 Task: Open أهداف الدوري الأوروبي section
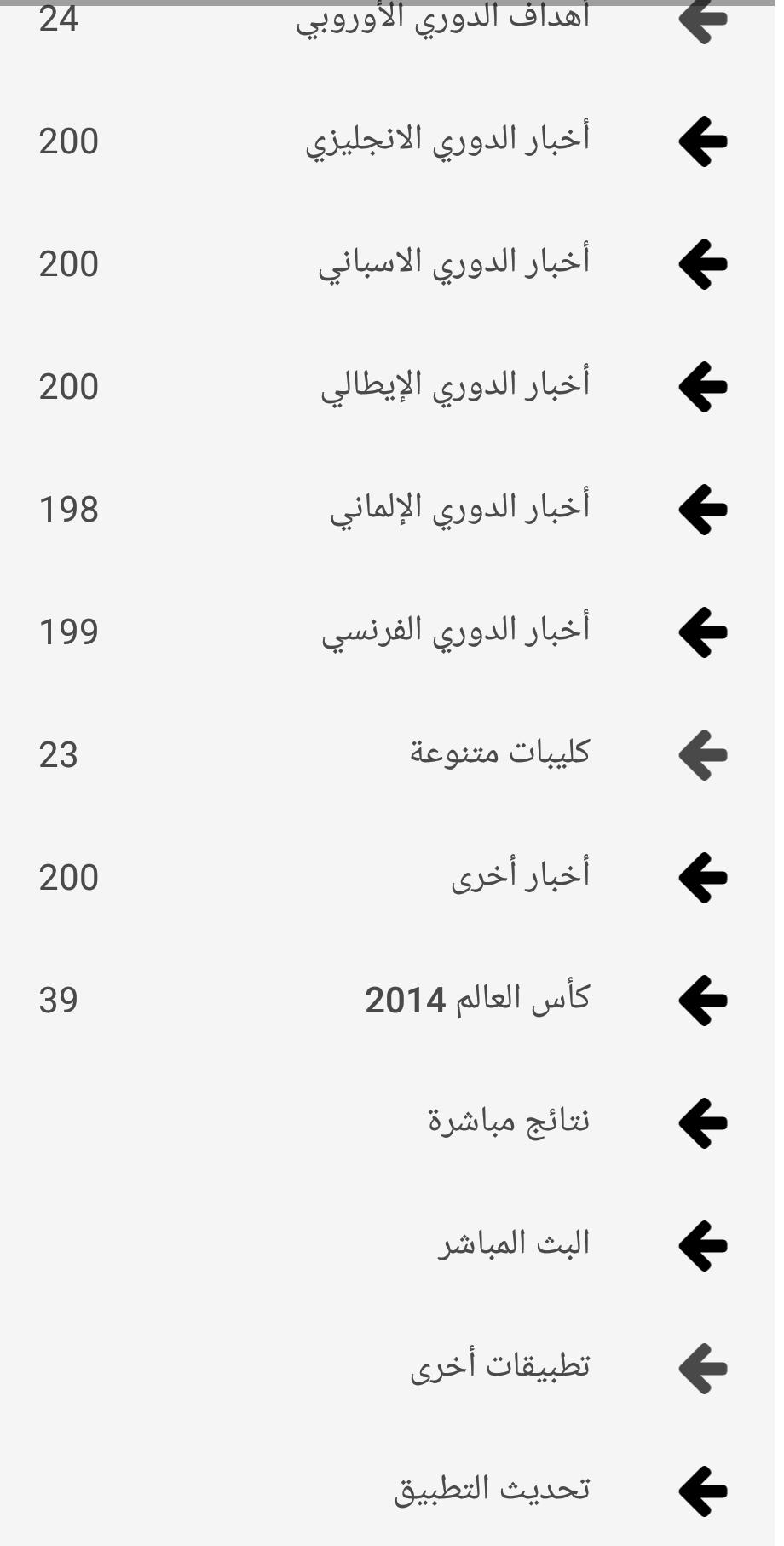click(443, 19)
